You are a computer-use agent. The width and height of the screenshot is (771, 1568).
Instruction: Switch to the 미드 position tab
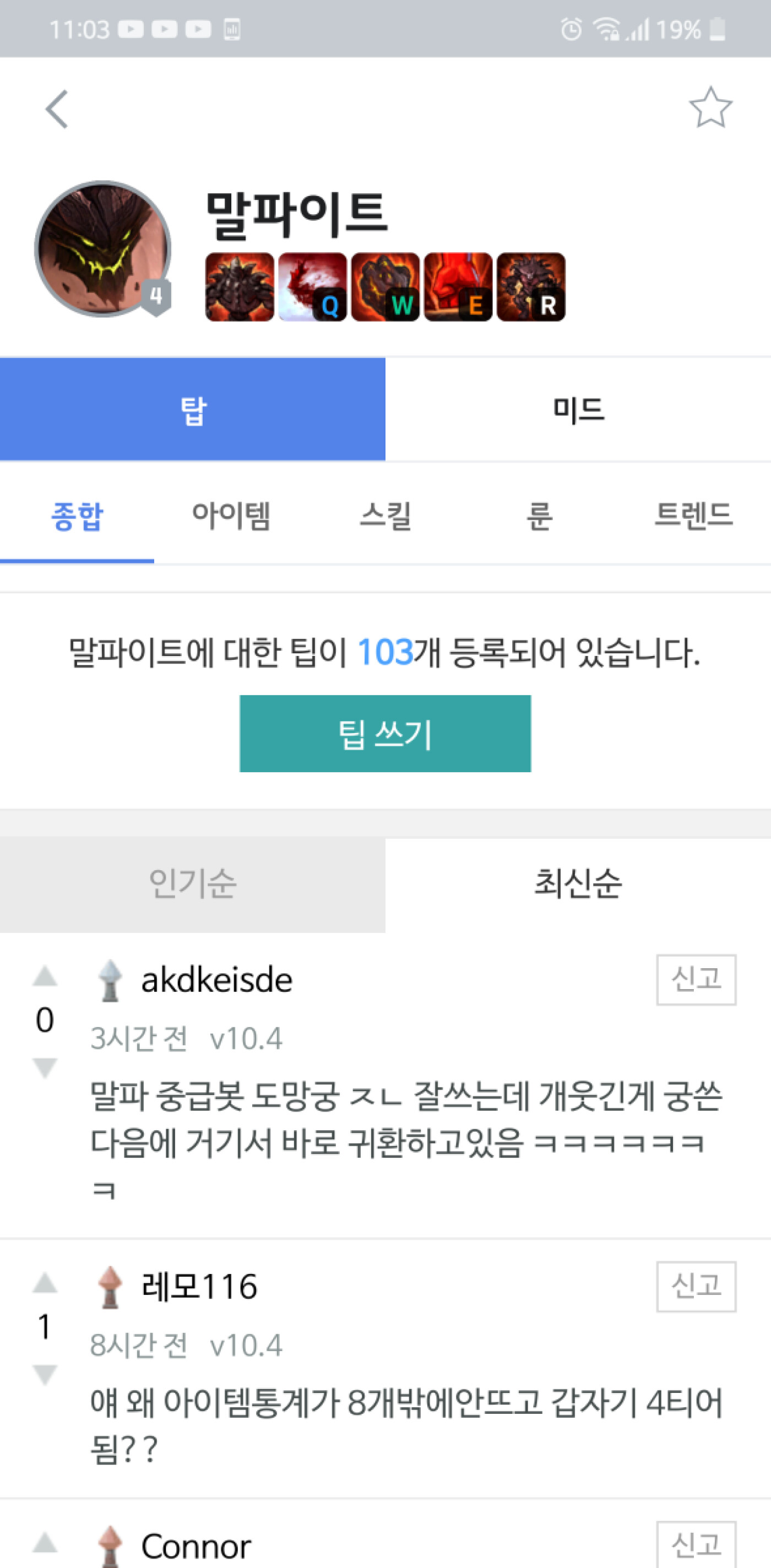coord(578,410)
